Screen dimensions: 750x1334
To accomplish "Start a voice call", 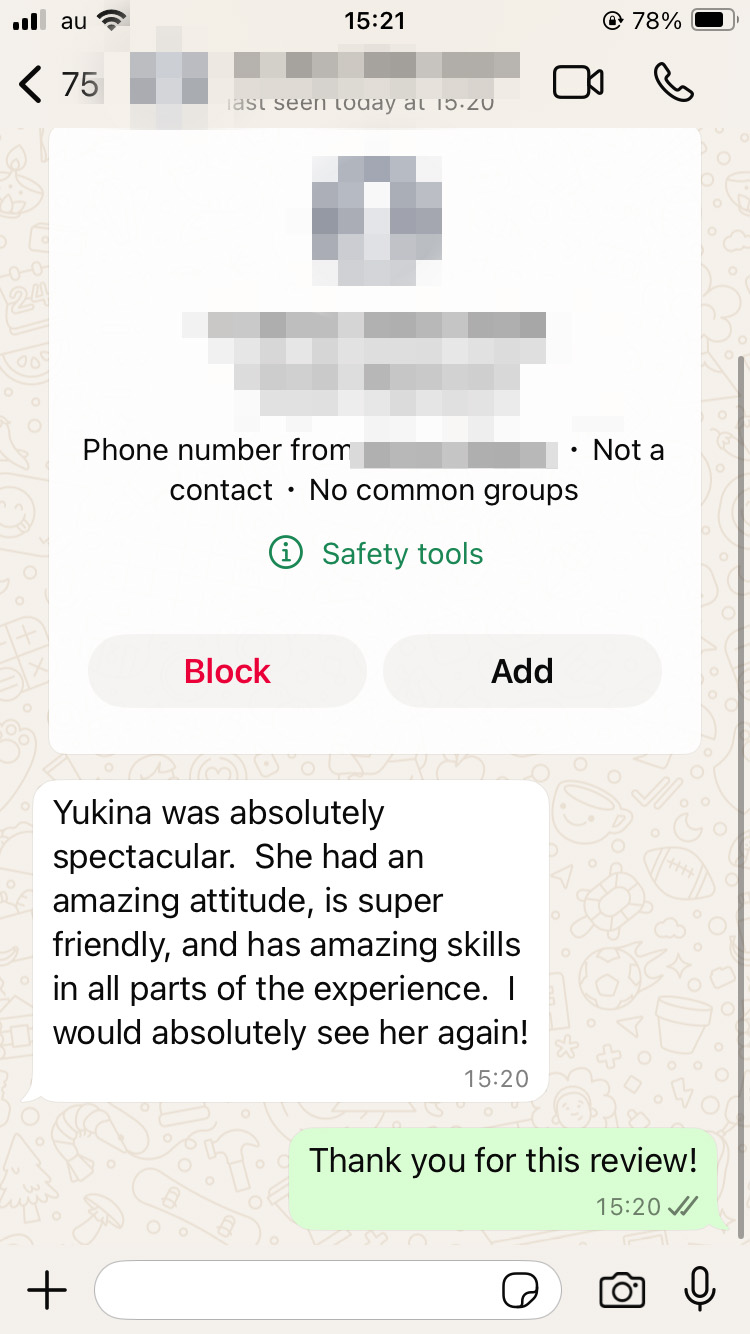I will click(x=674, y=83).
